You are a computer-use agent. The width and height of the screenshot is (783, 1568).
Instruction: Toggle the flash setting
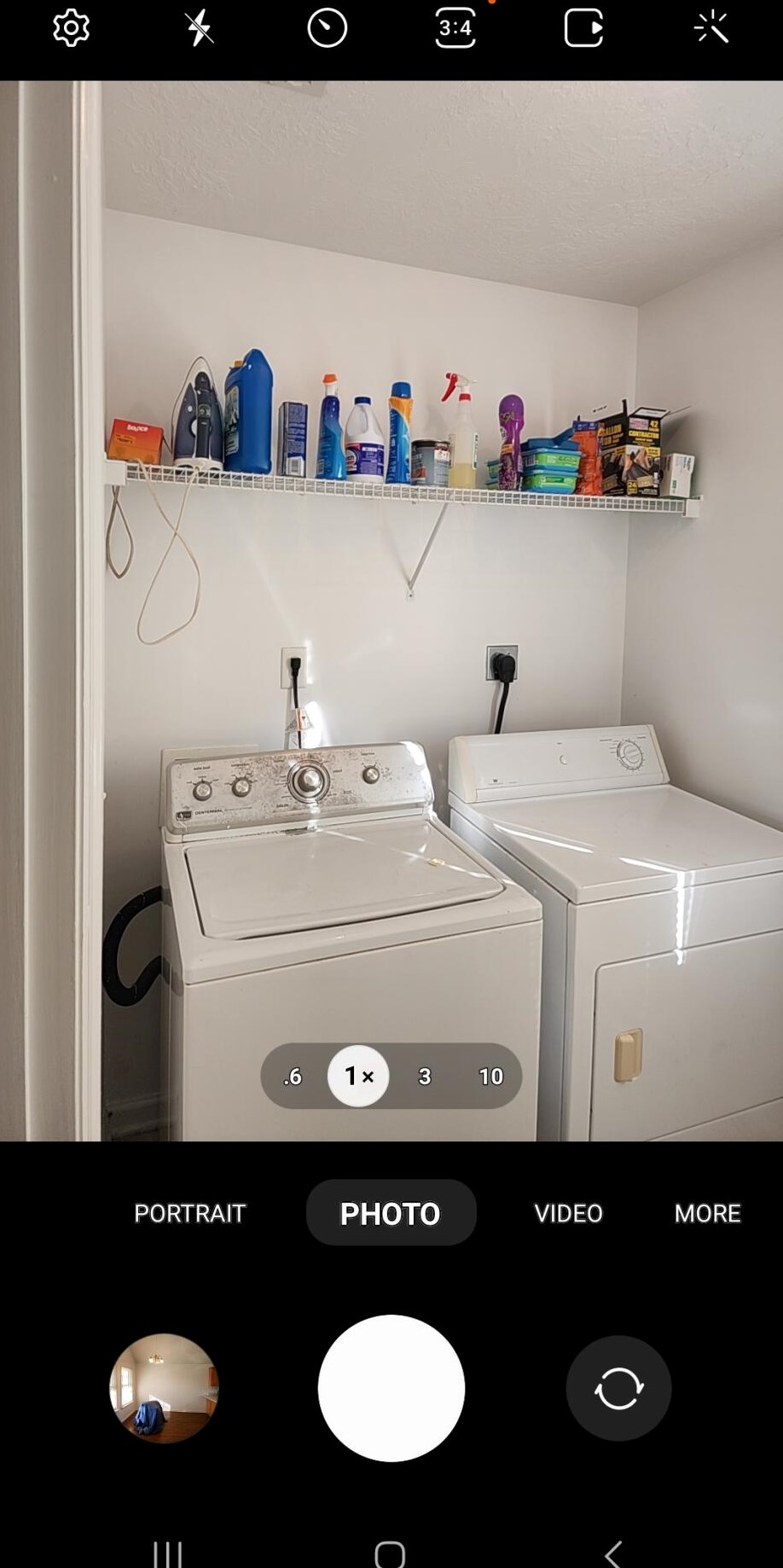tap(199, 28)
